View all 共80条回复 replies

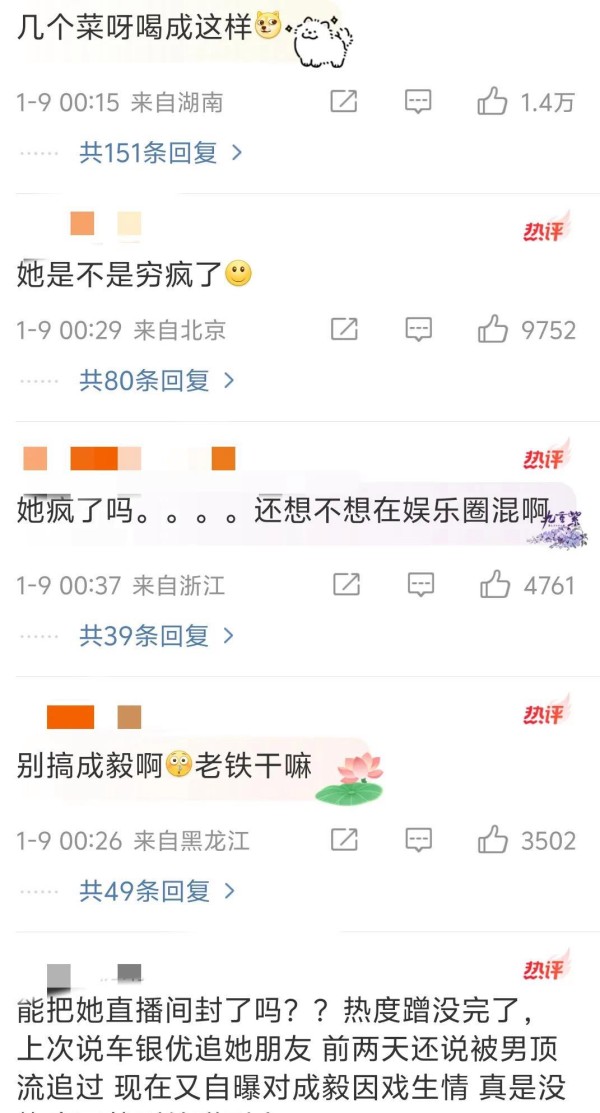coord(157,380)
